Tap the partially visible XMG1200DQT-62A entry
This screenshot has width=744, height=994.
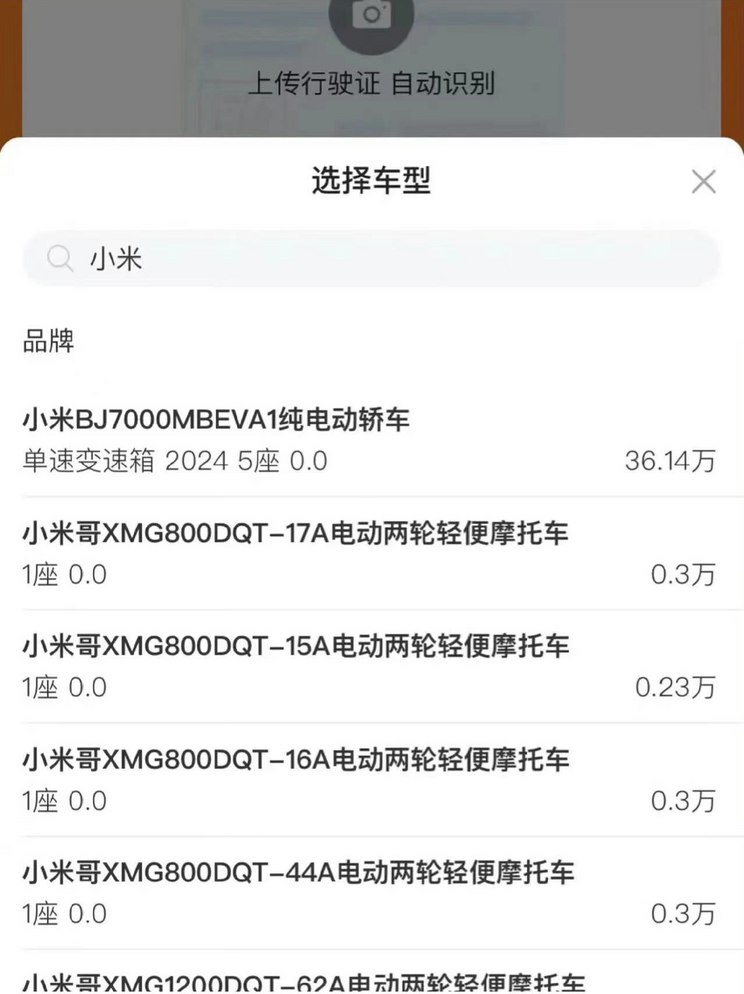pyautogui.click(x=300, y=976)
